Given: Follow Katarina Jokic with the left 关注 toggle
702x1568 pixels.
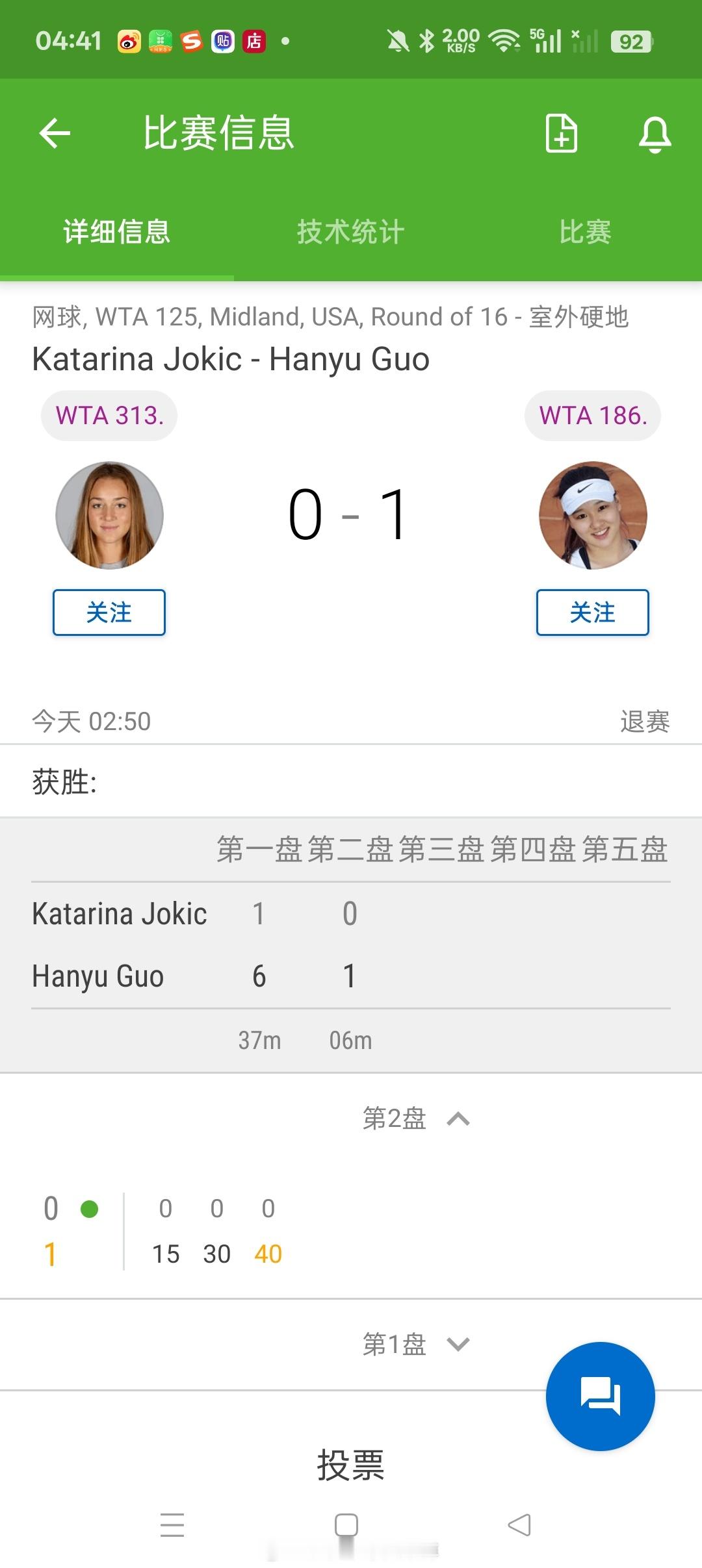Looking at the screenshot, I should pyautogui.click(x=109, y=611).
